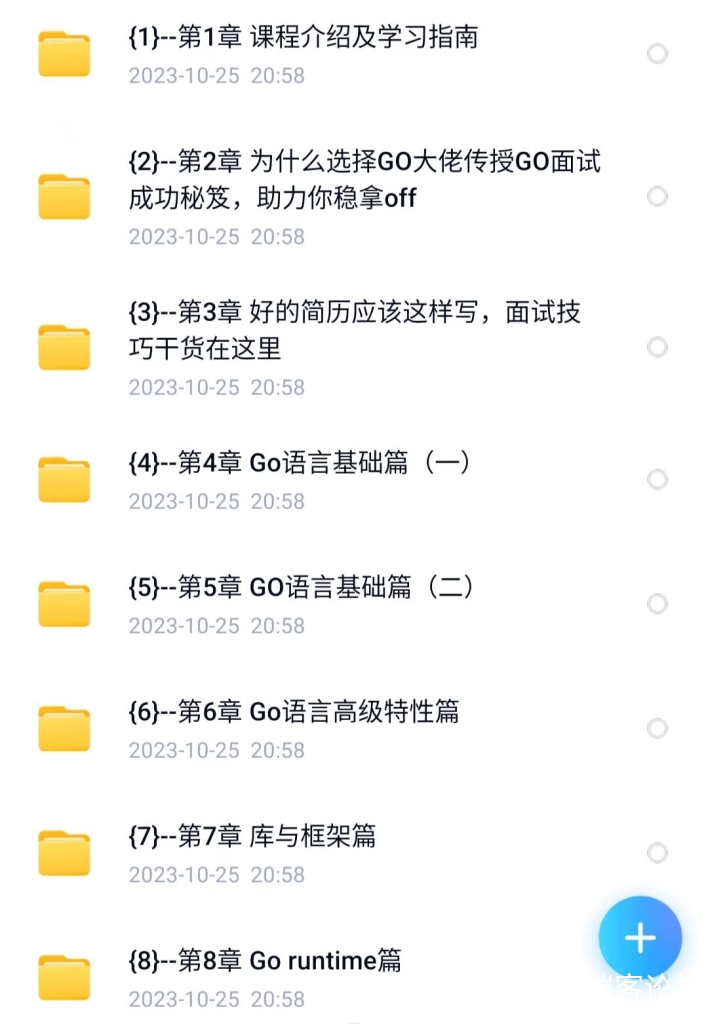Select the circle beside 第7章 库与框架篇
Viewport: 708px width, 1024px height.
coord(657,853)
